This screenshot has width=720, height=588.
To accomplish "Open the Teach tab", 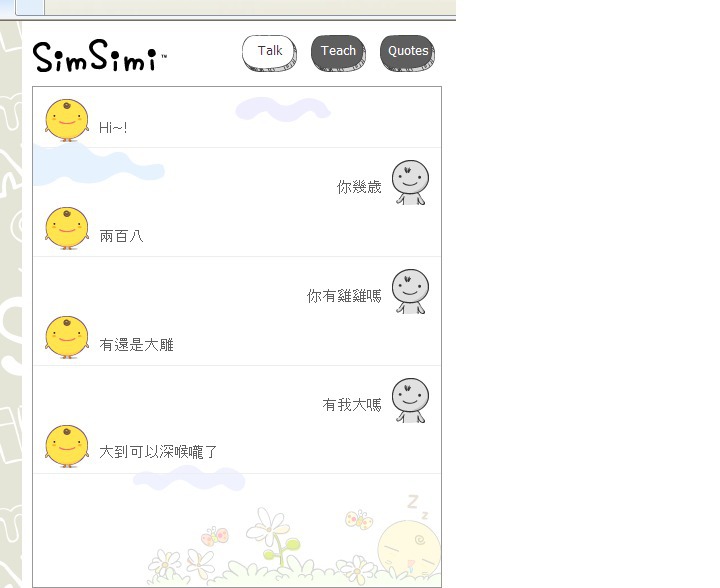I will [338, 52].
